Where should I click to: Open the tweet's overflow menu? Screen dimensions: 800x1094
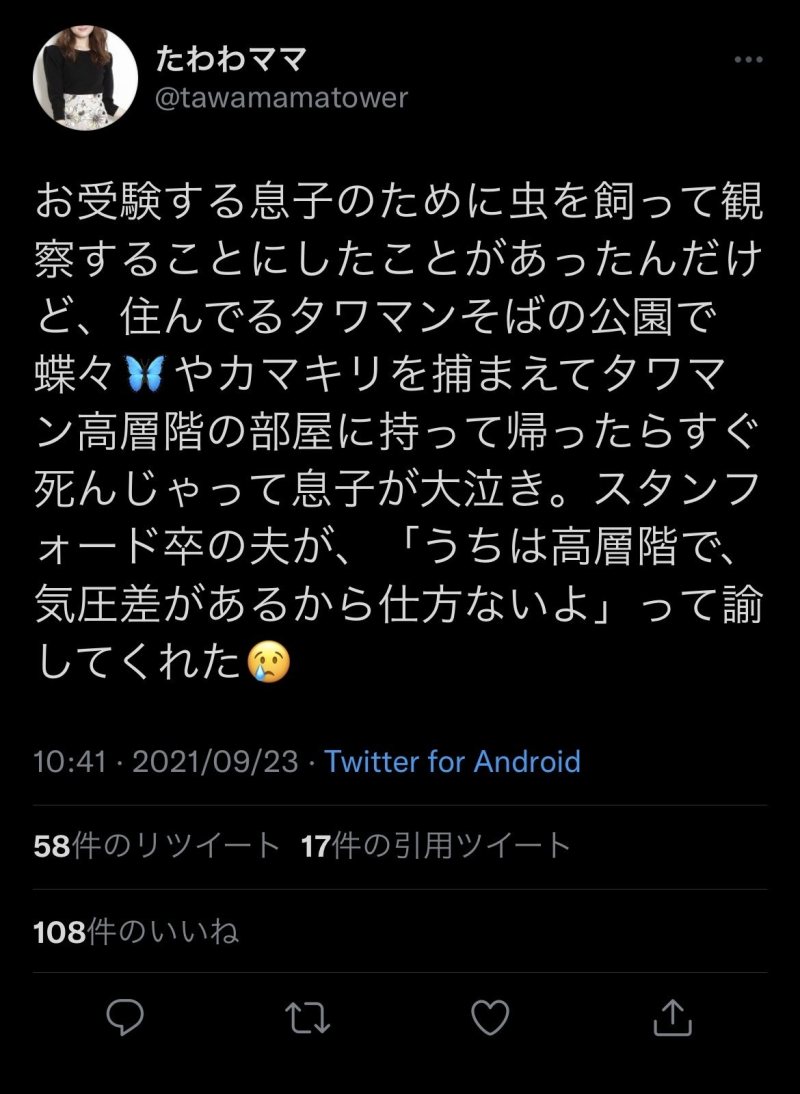748,61
